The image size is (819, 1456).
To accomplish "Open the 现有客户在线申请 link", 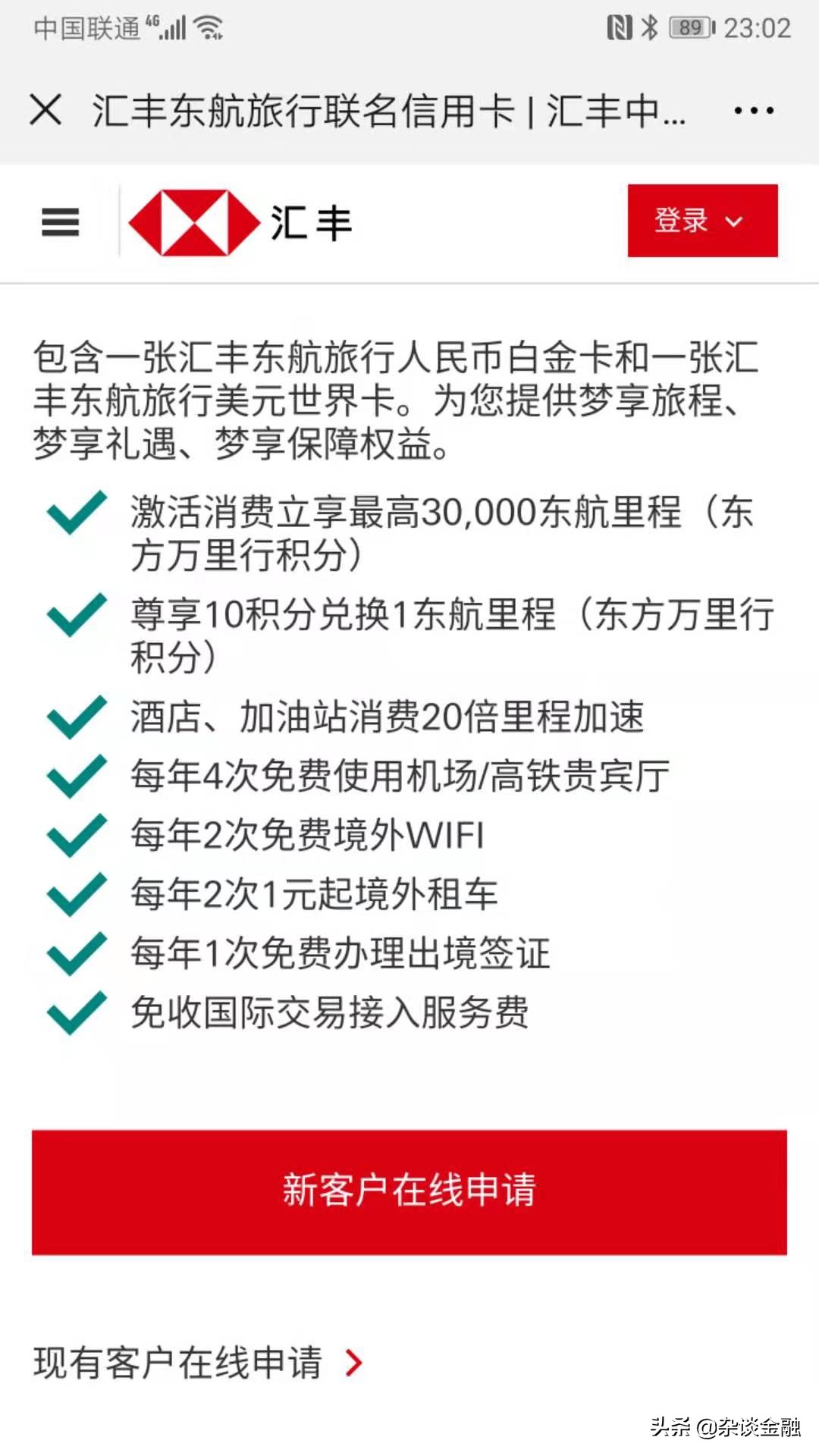I will point(178,1361).
